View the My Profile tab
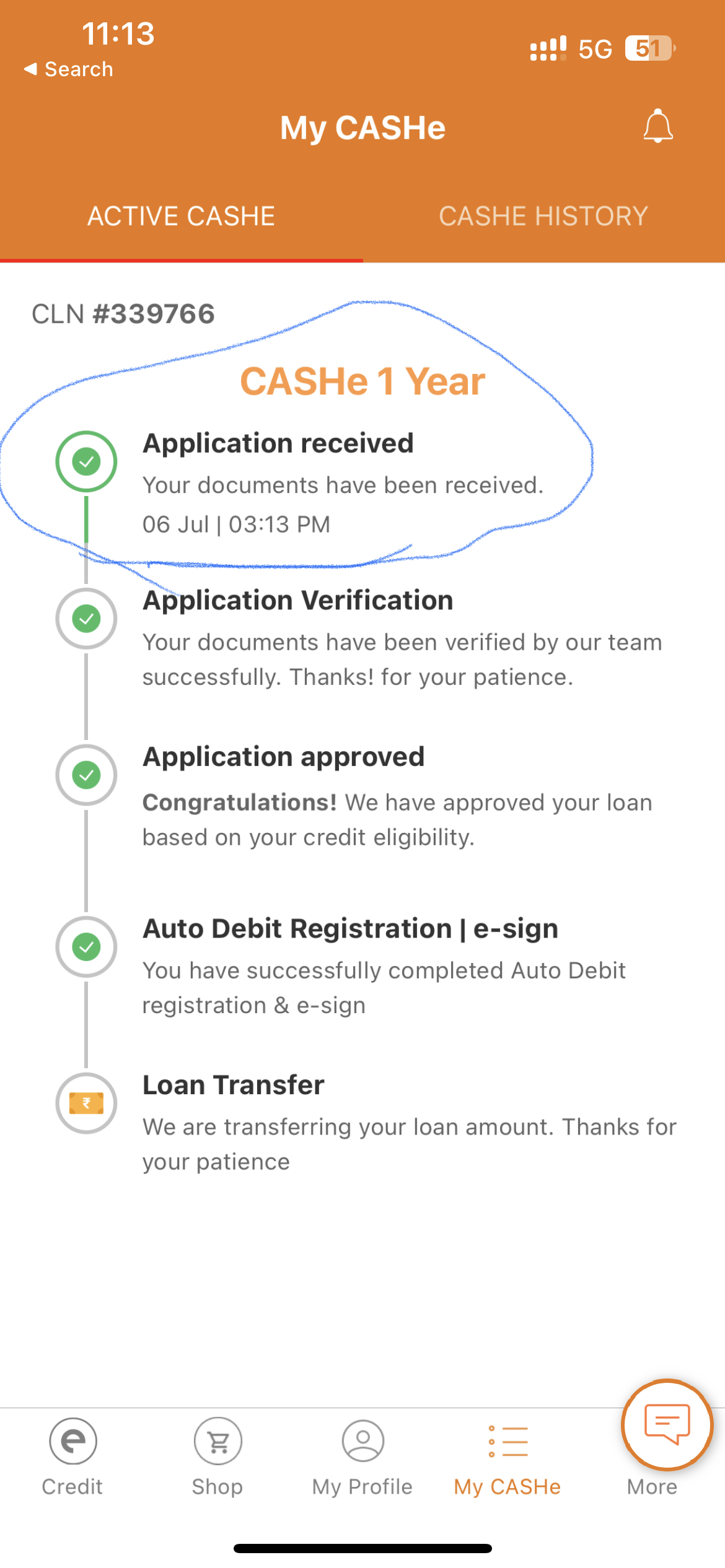Image resolution: width=725 pixels, height=1568 pixels. click(362, 1455)
